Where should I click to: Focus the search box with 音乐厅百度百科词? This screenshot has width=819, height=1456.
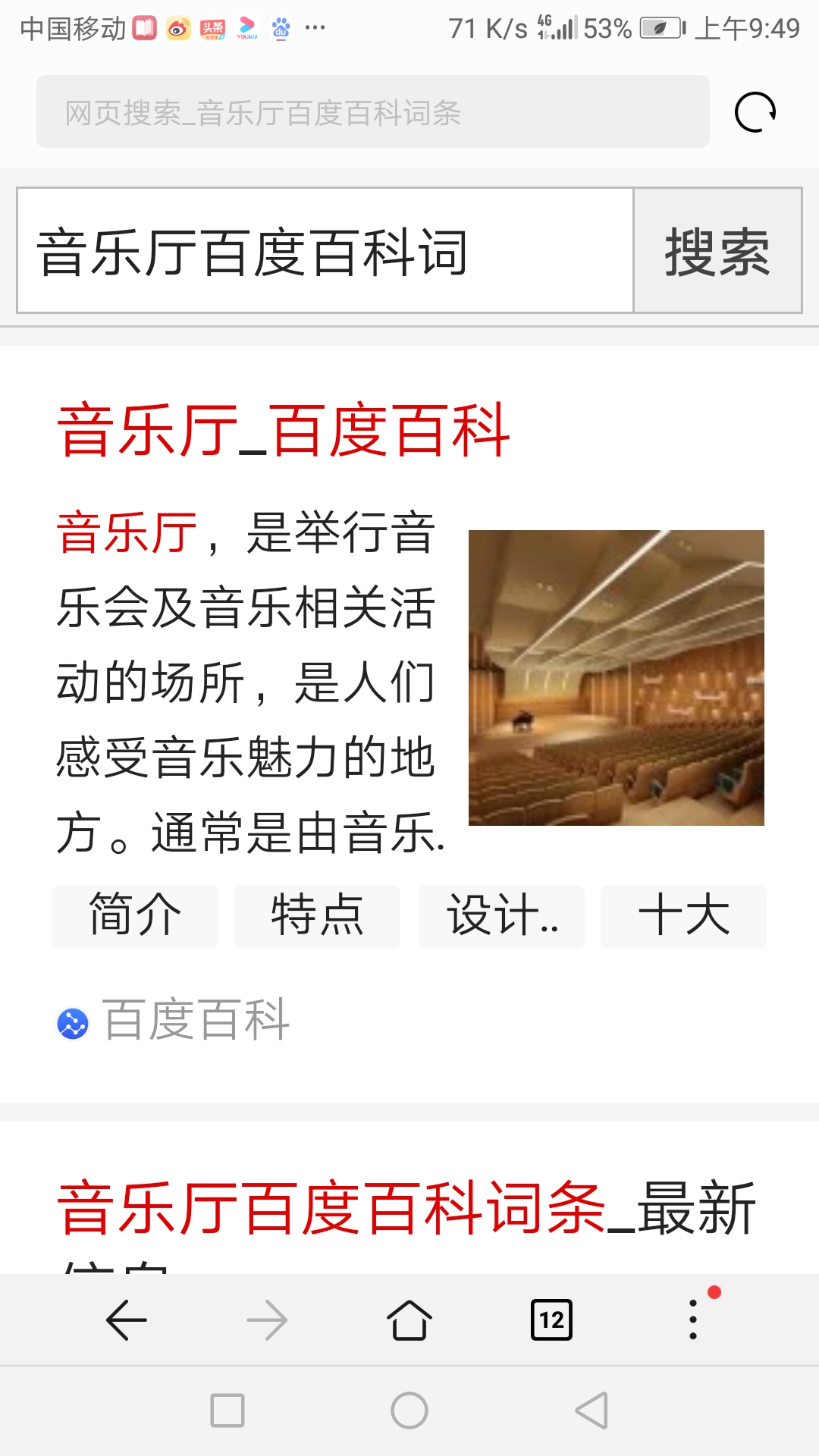point(325,250)
